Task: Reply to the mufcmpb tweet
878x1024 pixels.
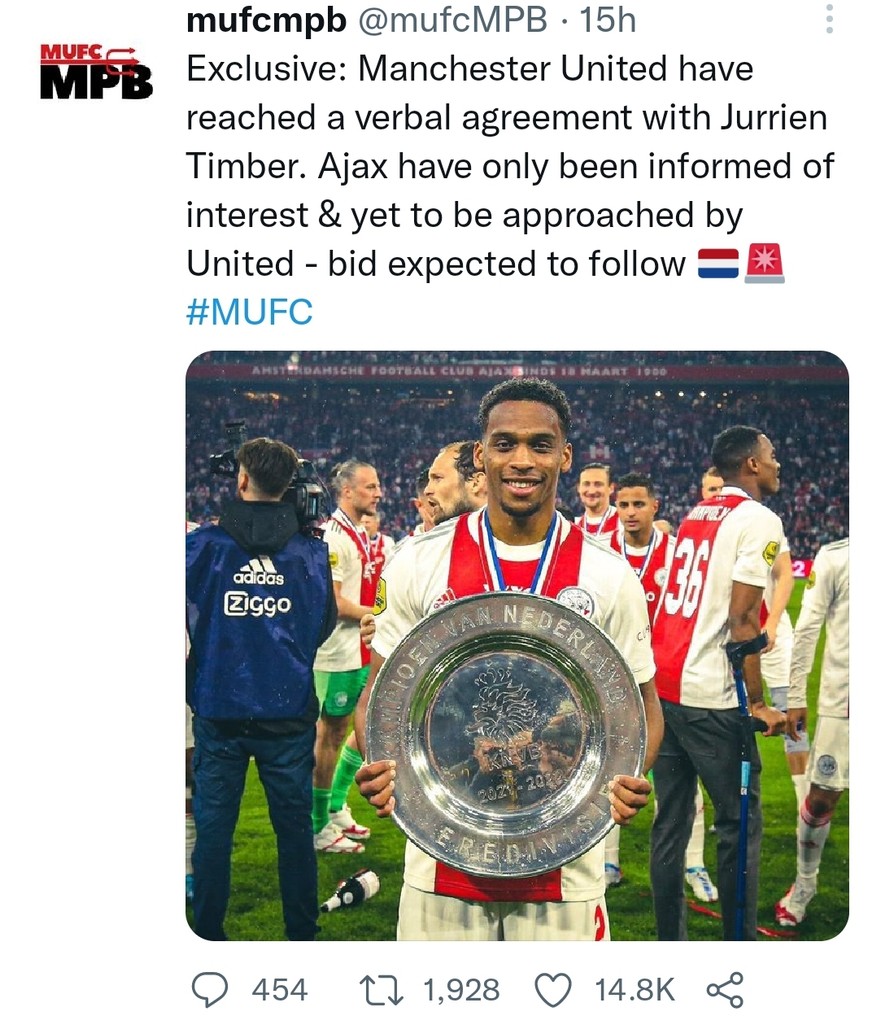Action: pos(210,990)
